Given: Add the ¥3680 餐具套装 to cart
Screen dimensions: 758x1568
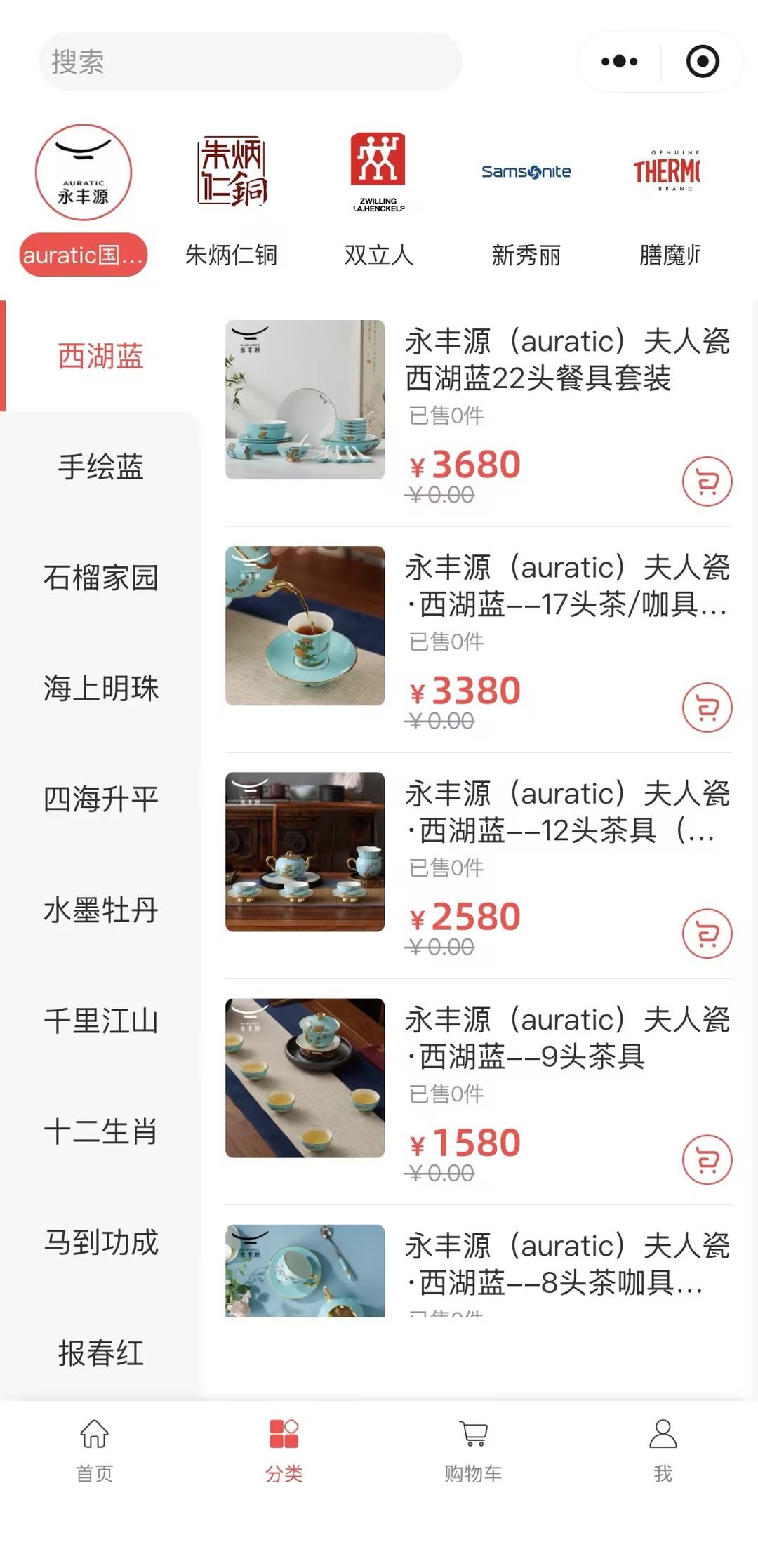Looking at the screenshot, I should tap(707, 481).
